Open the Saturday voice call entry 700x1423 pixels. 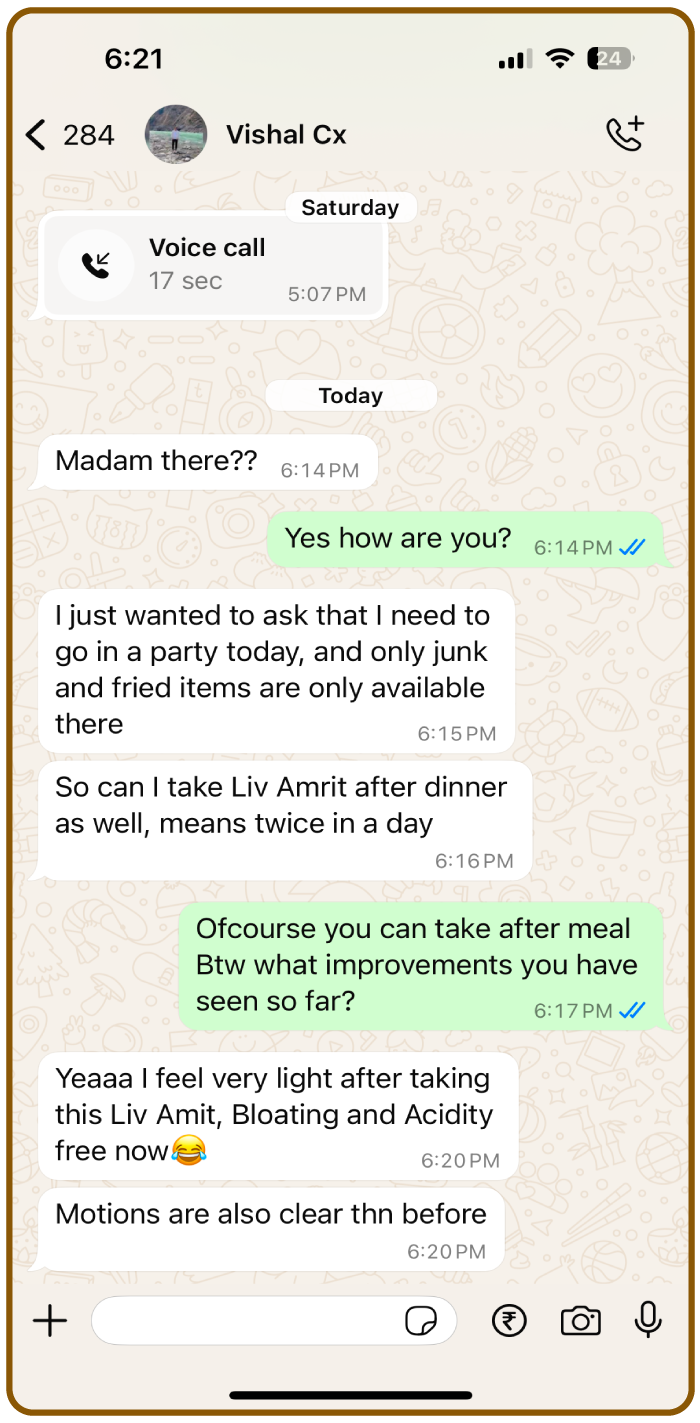[x=214, y=265]
